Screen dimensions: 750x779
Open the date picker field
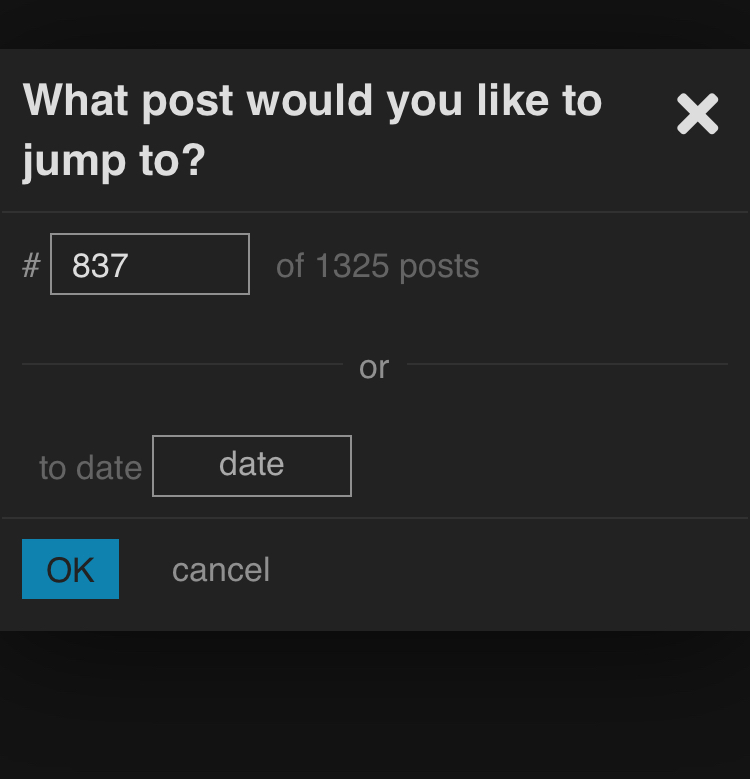(x=252, y=466)
